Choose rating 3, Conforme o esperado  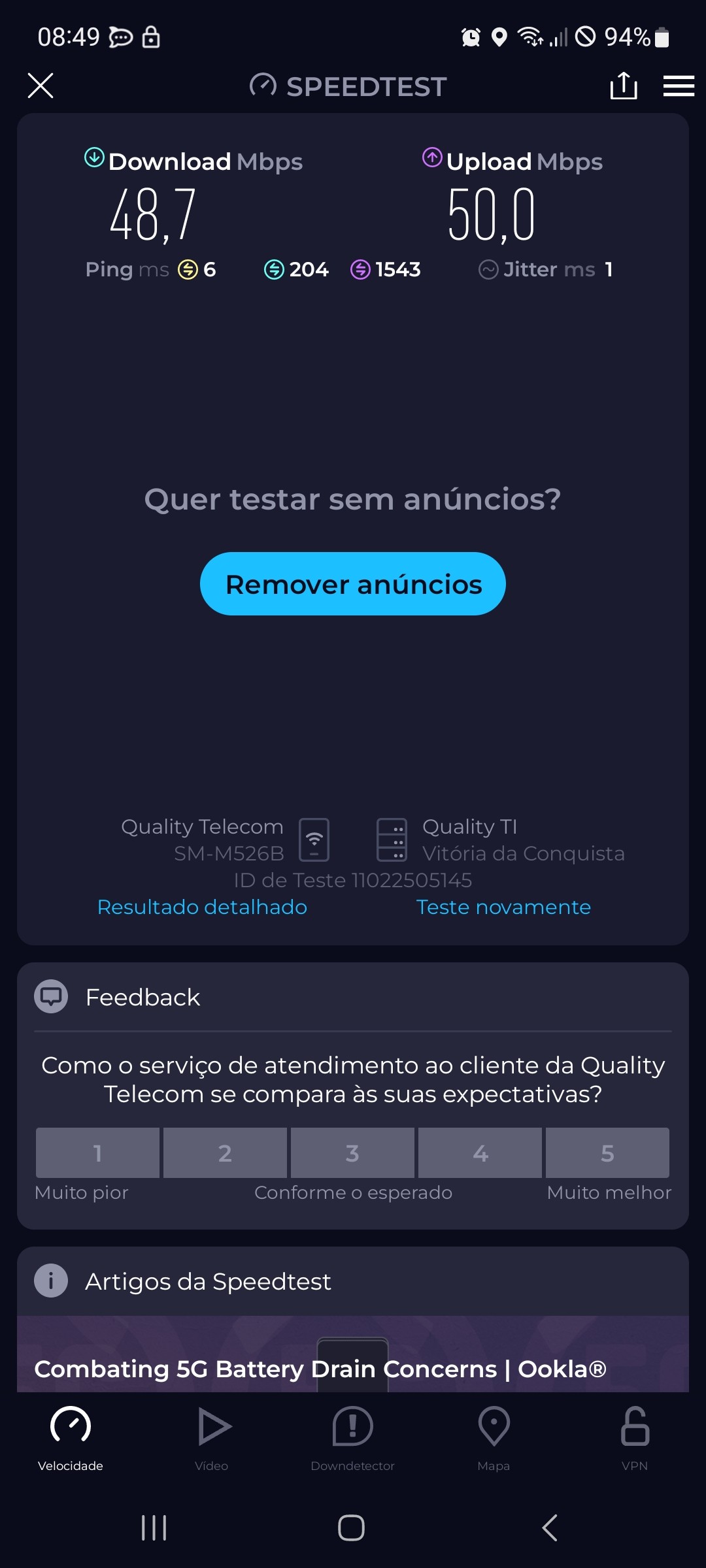(x=352, y=1153)
